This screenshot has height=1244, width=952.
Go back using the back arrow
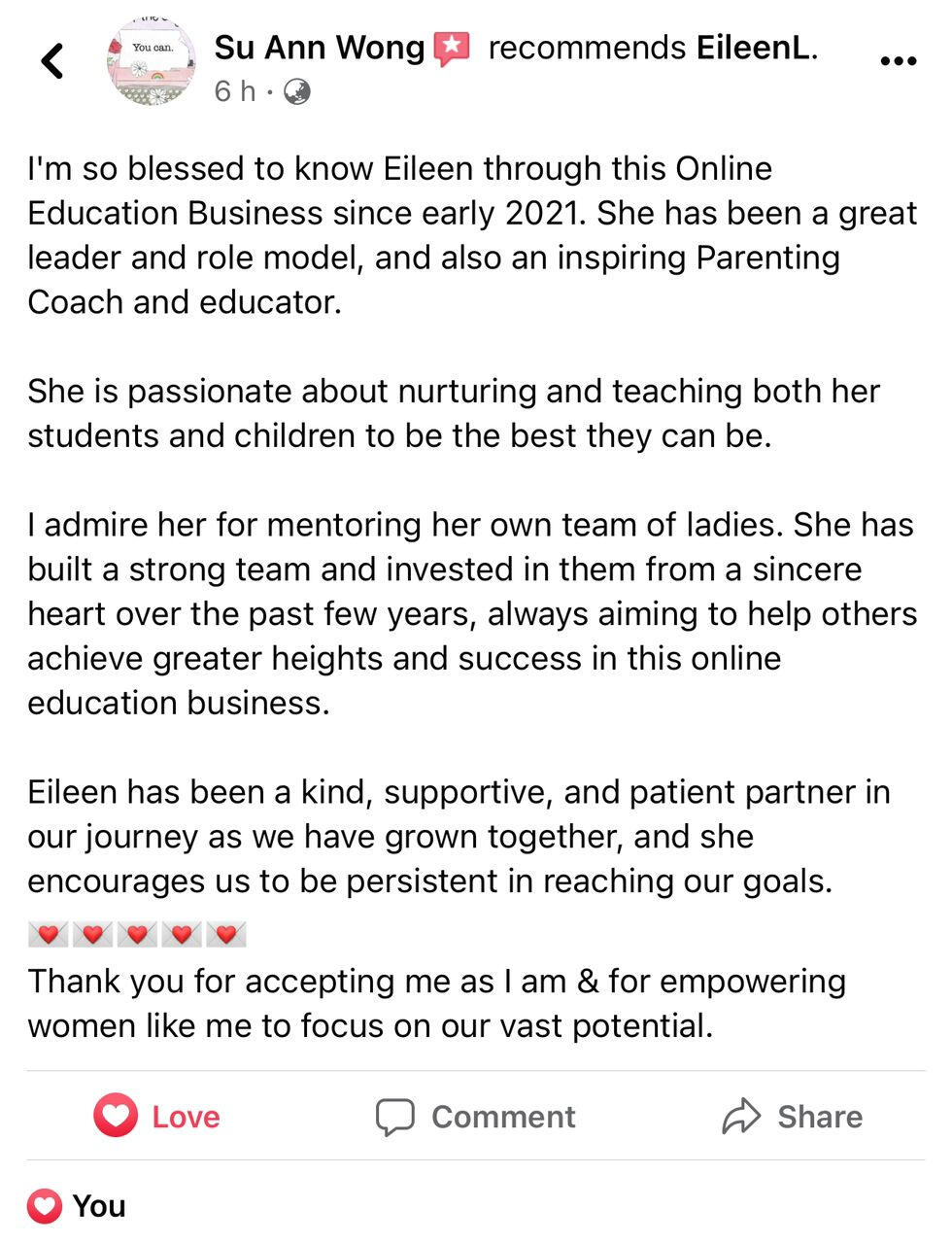(52, 60)
